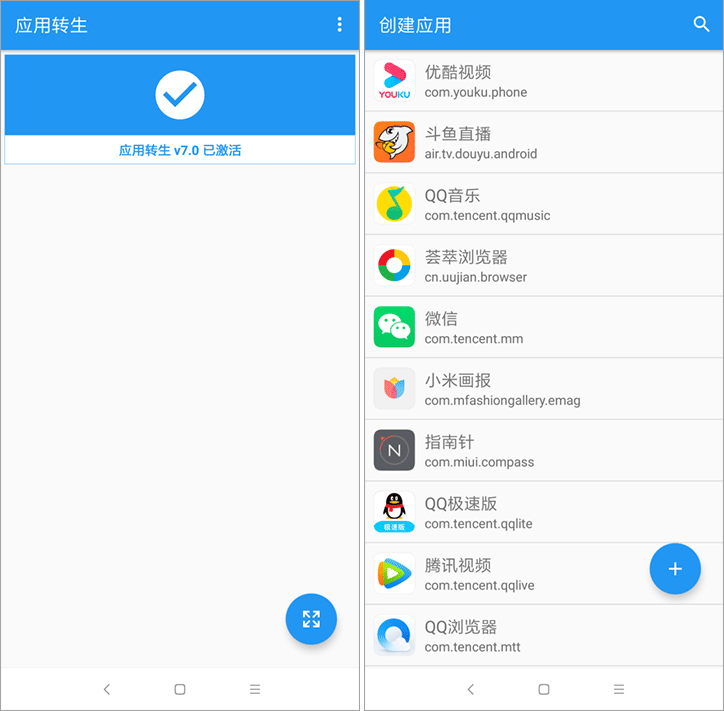Tap the expand floating button

pos(311,619)
